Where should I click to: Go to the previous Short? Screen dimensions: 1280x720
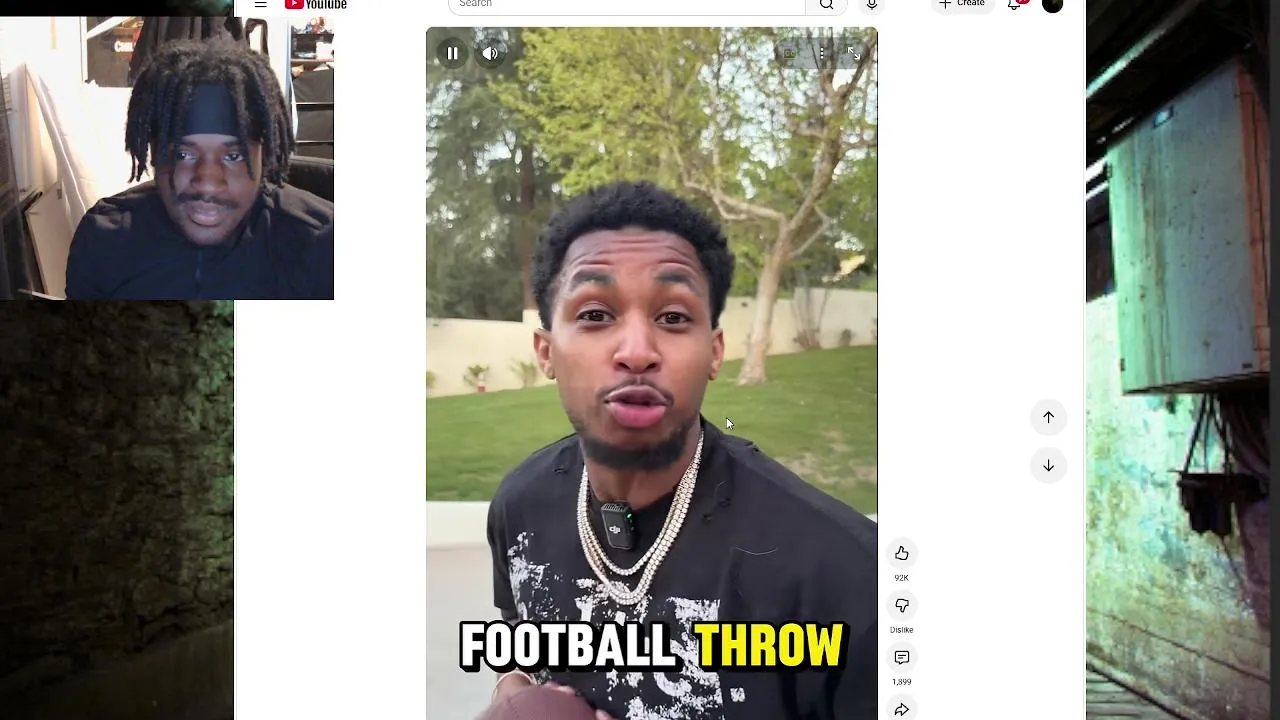click(x=1048, y=417)
